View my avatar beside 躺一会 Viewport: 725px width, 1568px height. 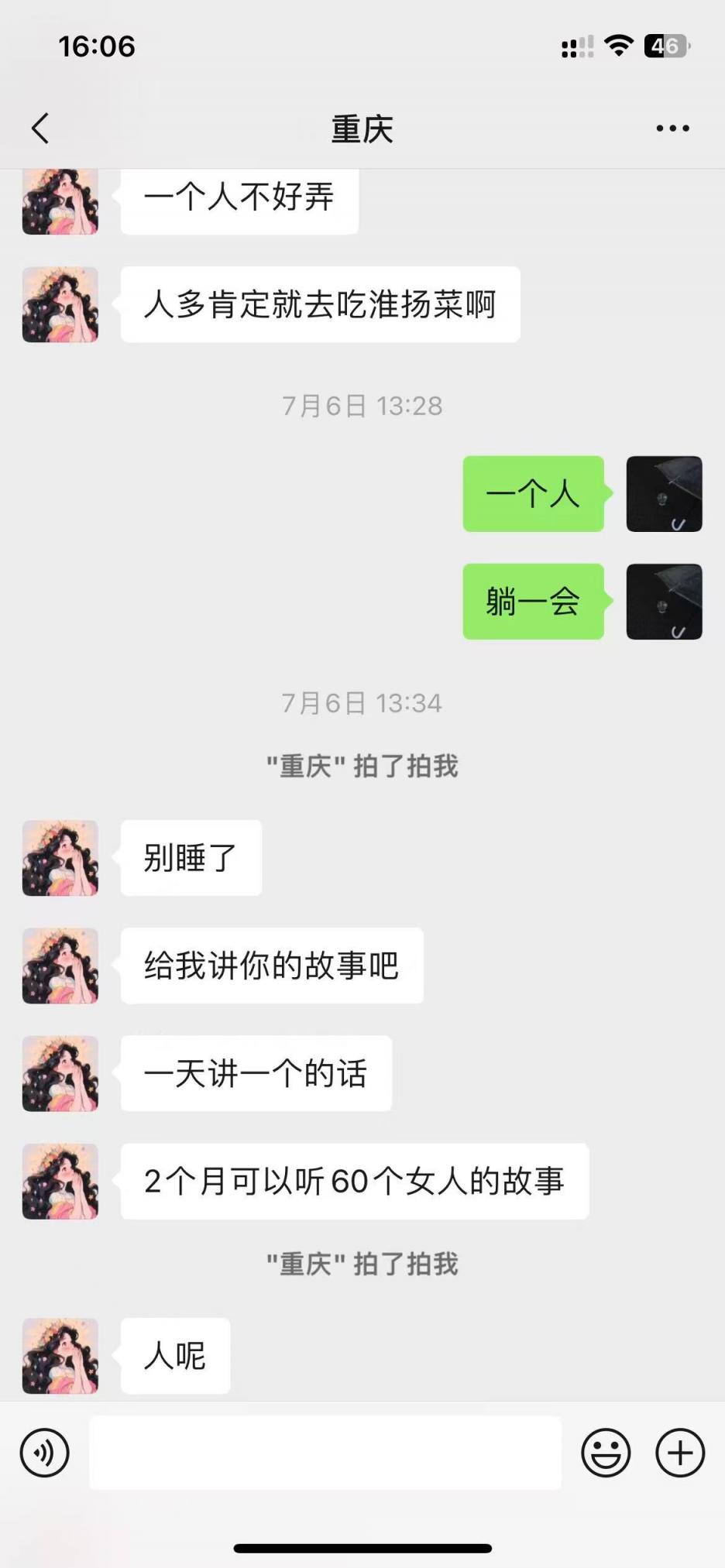point(664,602)
